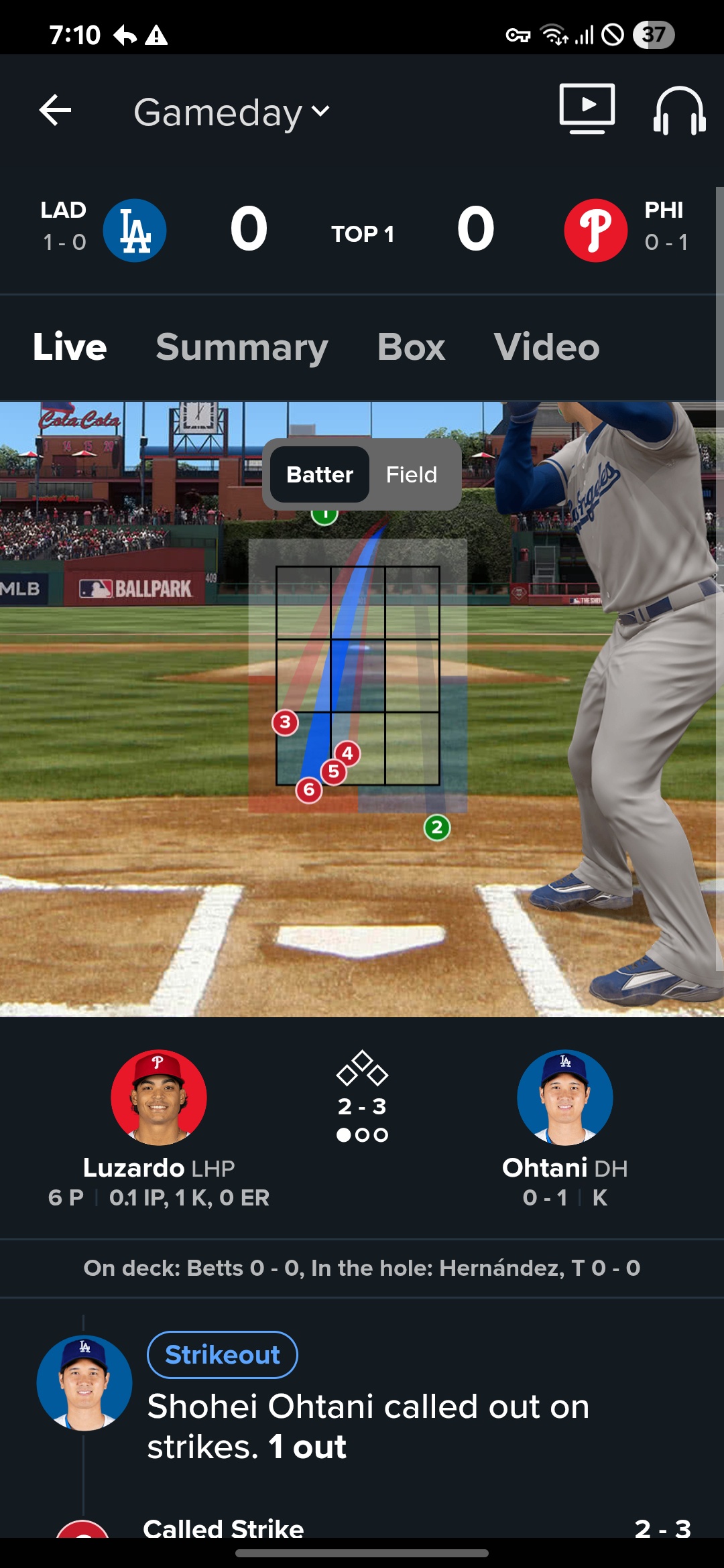Select the Live tab
724x1568 pixels.
pyautogui.click(x=70, y=347)
